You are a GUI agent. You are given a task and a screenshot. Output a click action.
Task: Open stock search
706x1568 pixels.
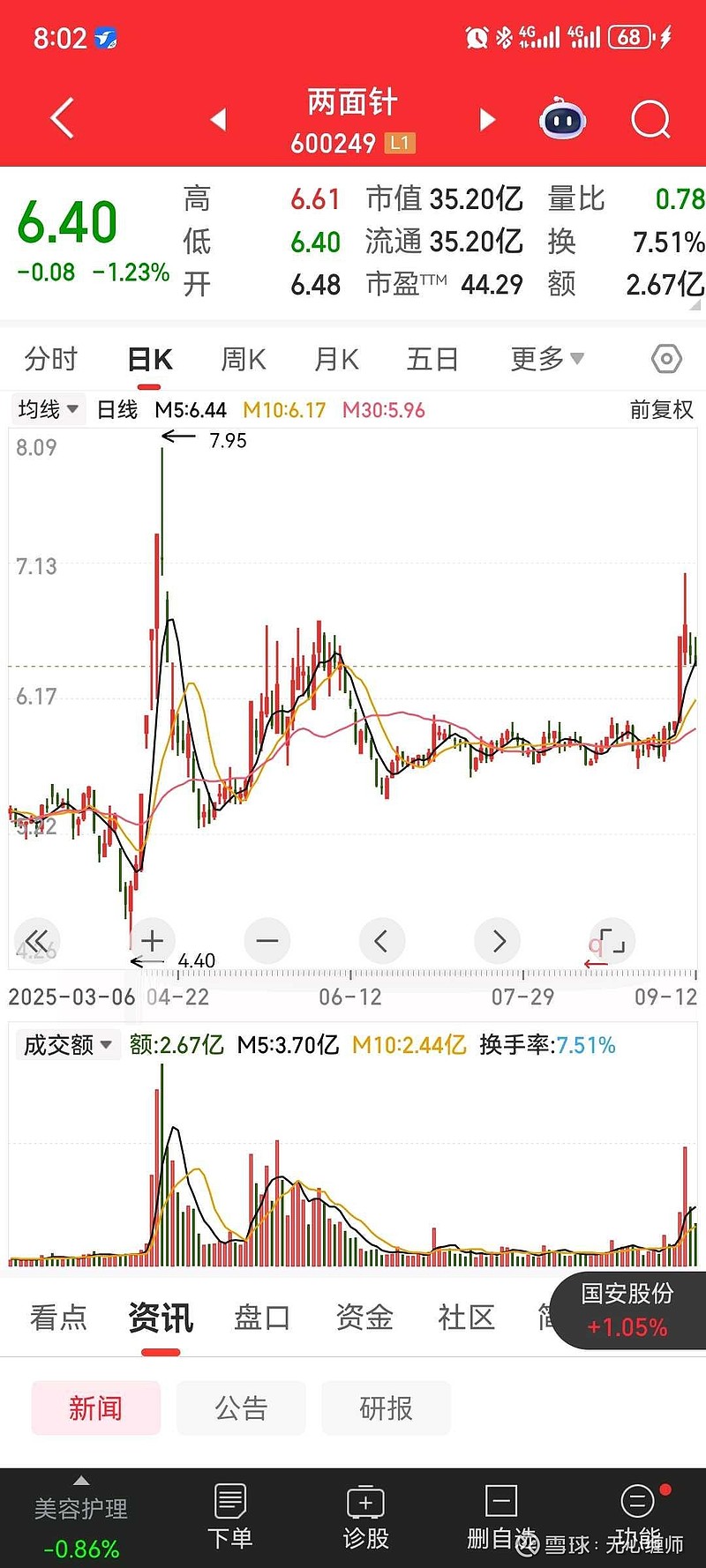click(x=651, y=119)
